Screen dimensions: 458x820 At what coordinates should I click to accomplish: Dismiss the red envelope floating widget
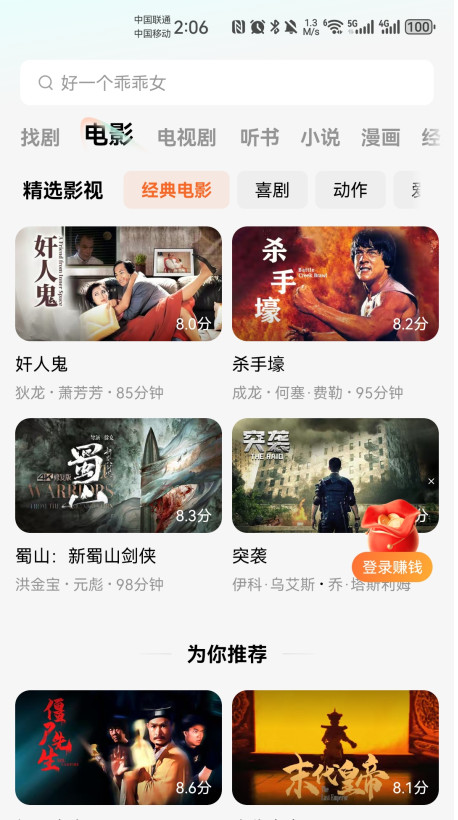(431, 481)
